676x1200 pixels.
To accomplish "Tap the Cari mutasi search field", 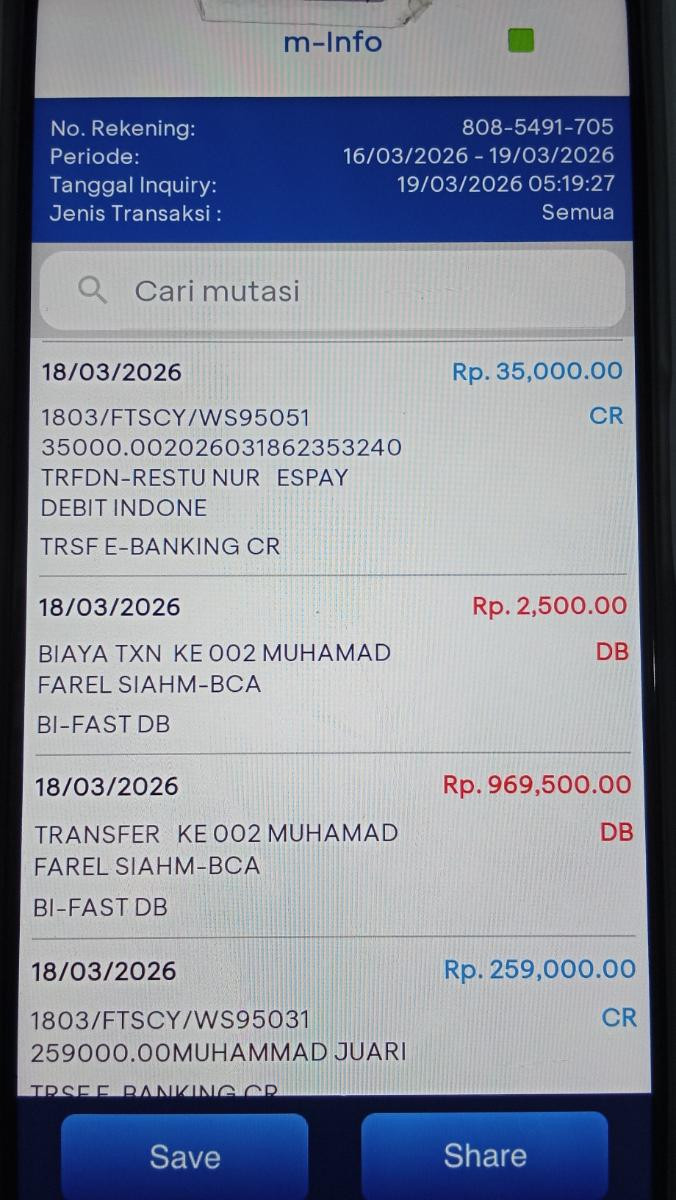I will click(x=332, y=291).
